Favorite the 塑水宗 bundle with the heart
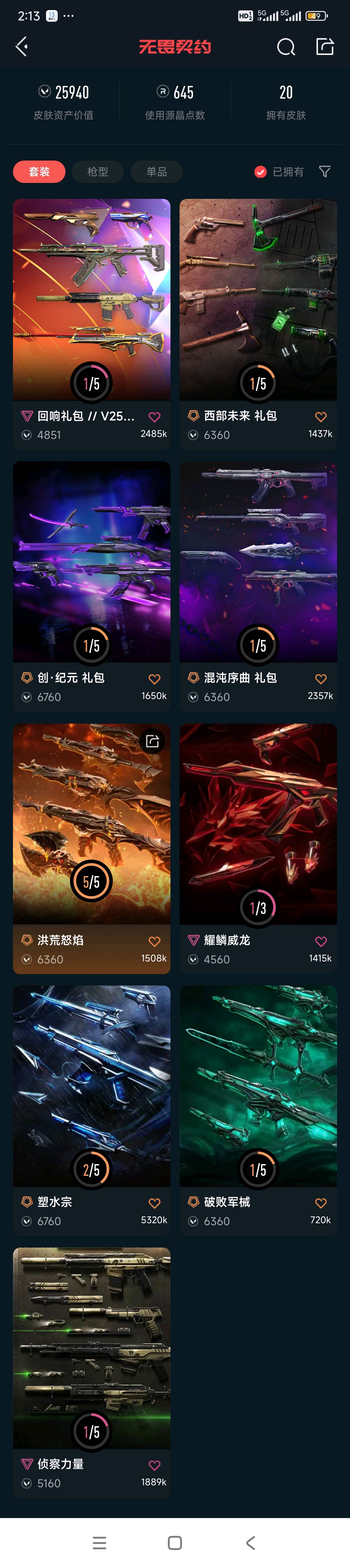Image resolution: width=350 pixels, height=1568 pixels. pos(154,1203)
